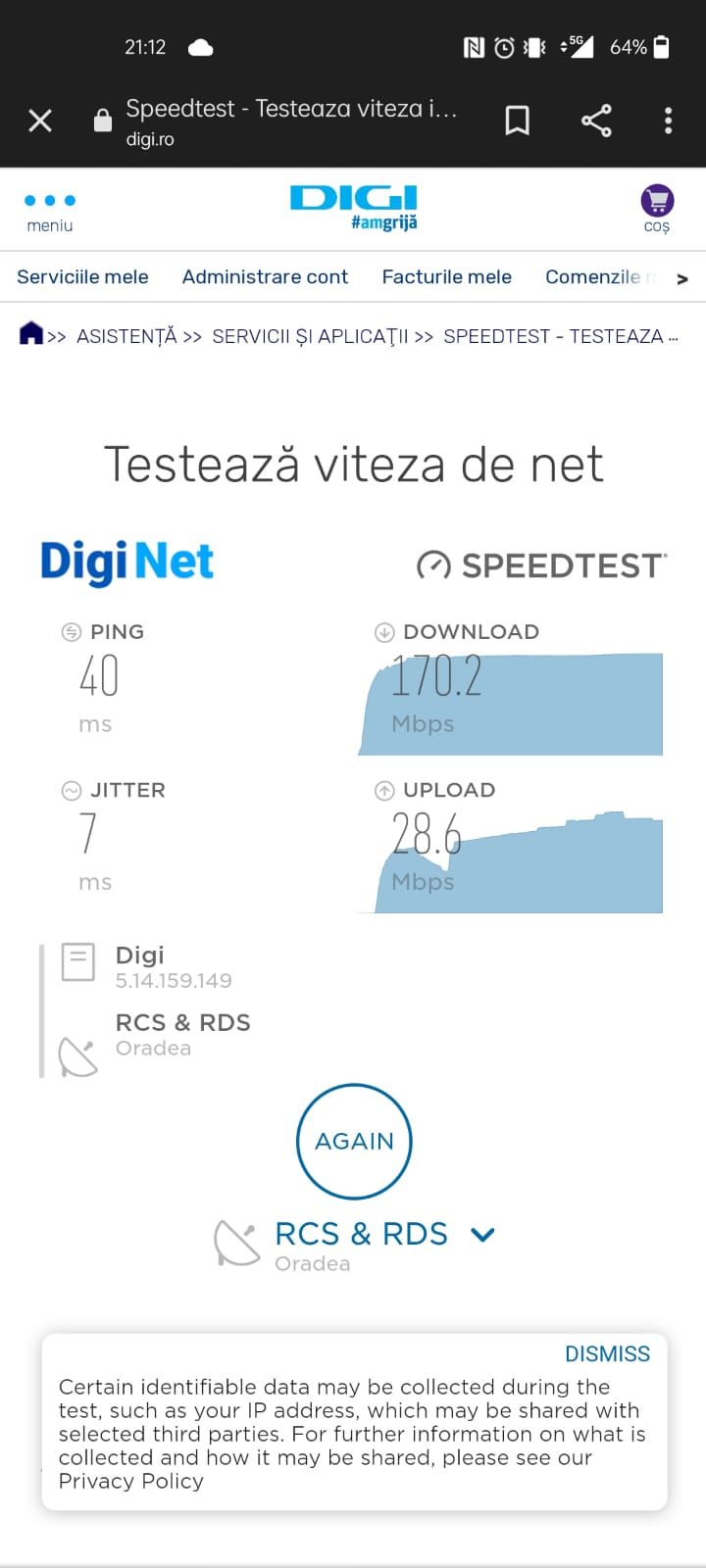Image resolution: width=706 pixels, height=1568 pixels.
Task: Go to Serviciile mele
Action: coord(82,277)
